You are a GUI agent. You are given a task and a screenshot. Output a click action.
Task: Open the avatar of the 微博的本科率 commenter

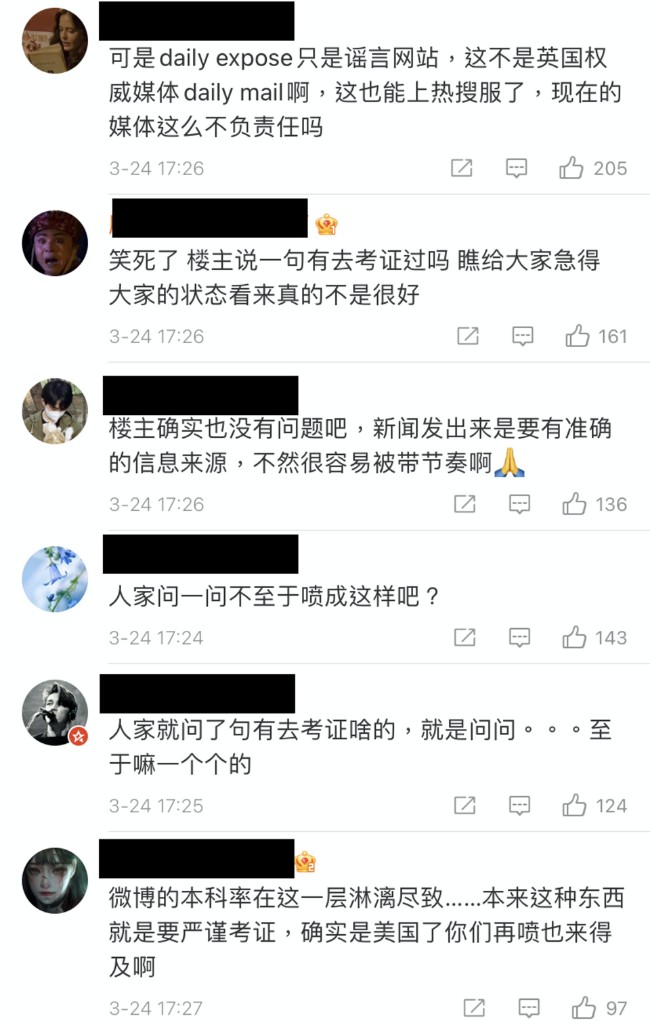[54, 880]
